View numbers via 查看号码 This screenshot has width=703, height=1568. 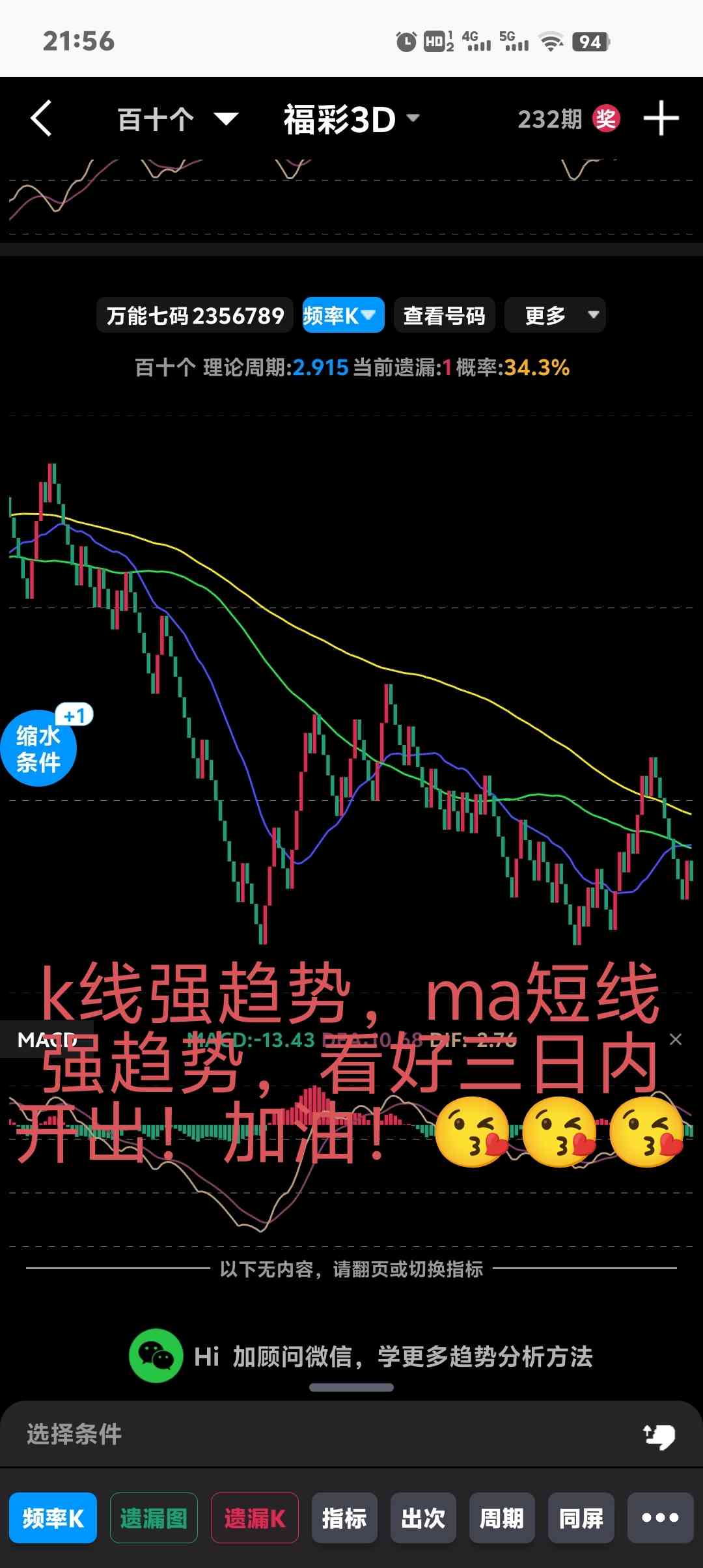tap(444, 316)
